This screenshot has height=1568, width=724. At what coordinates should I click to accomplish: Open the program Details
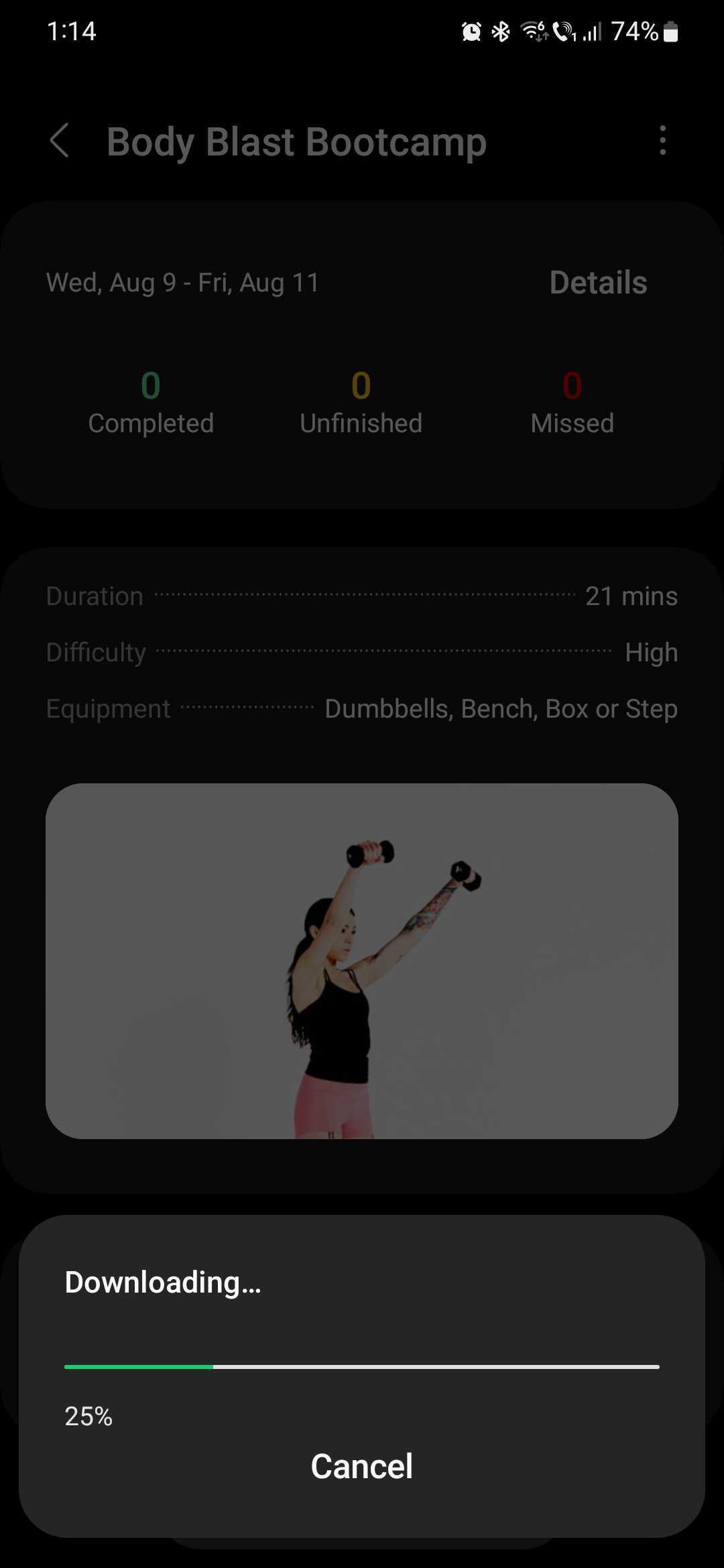tap(598, 282)
